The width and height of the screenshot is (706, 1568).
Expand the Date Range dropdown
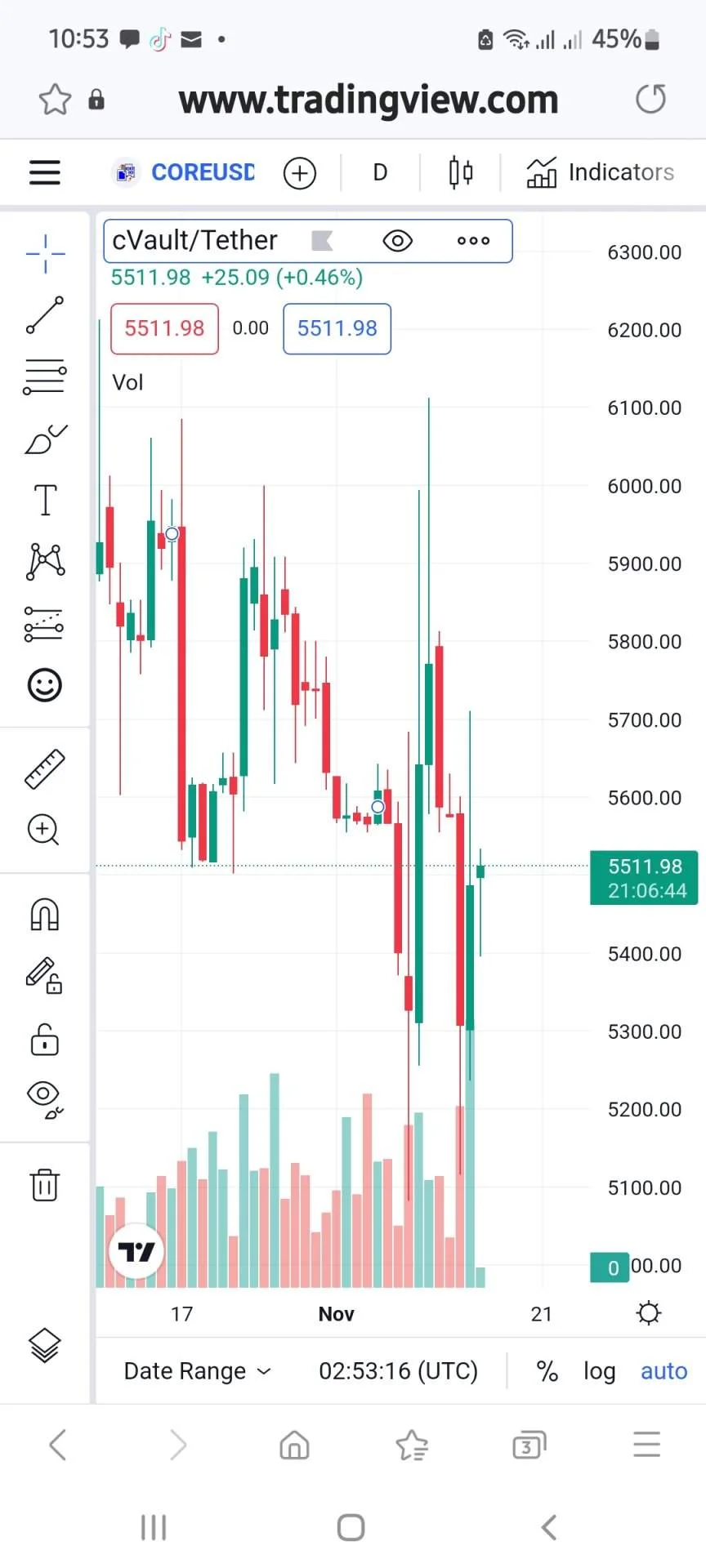click(x=197, y=1371)
